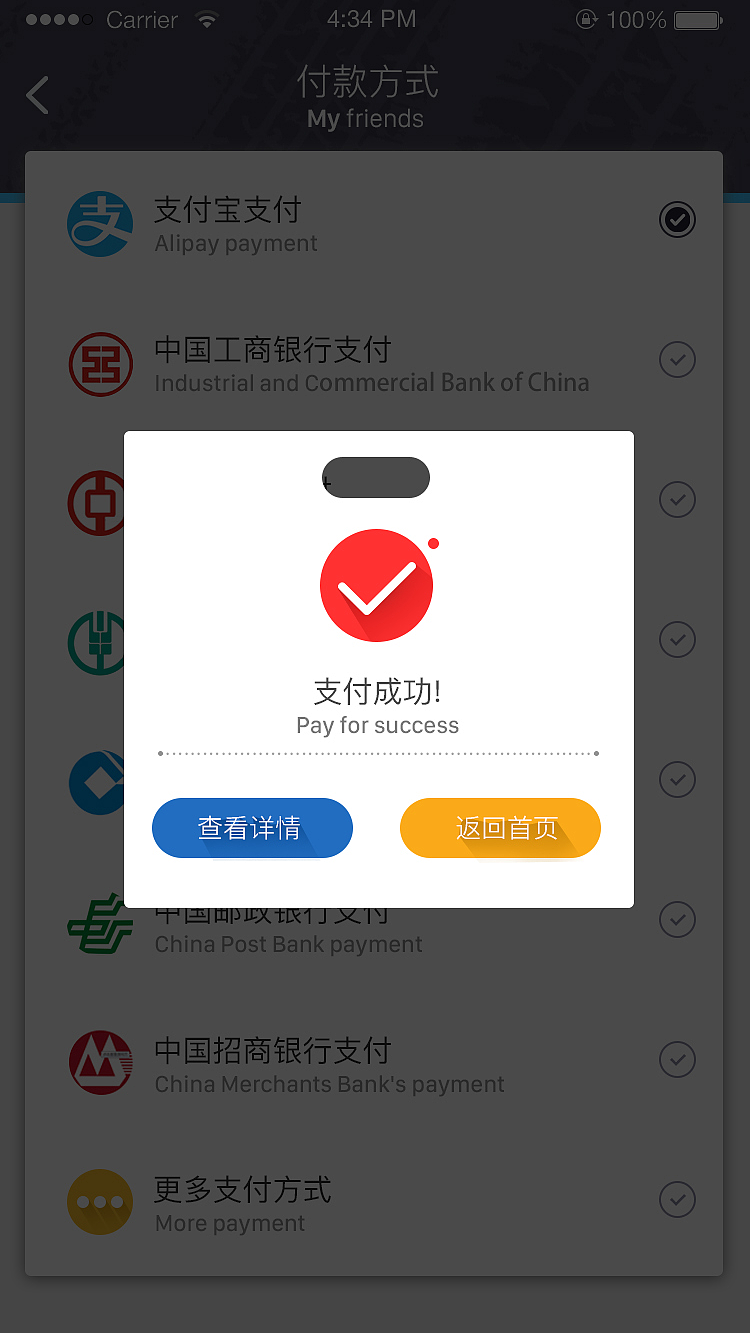Click the 查看详情 blue button
The image size is (750, 1333).
tap(252, 828)
